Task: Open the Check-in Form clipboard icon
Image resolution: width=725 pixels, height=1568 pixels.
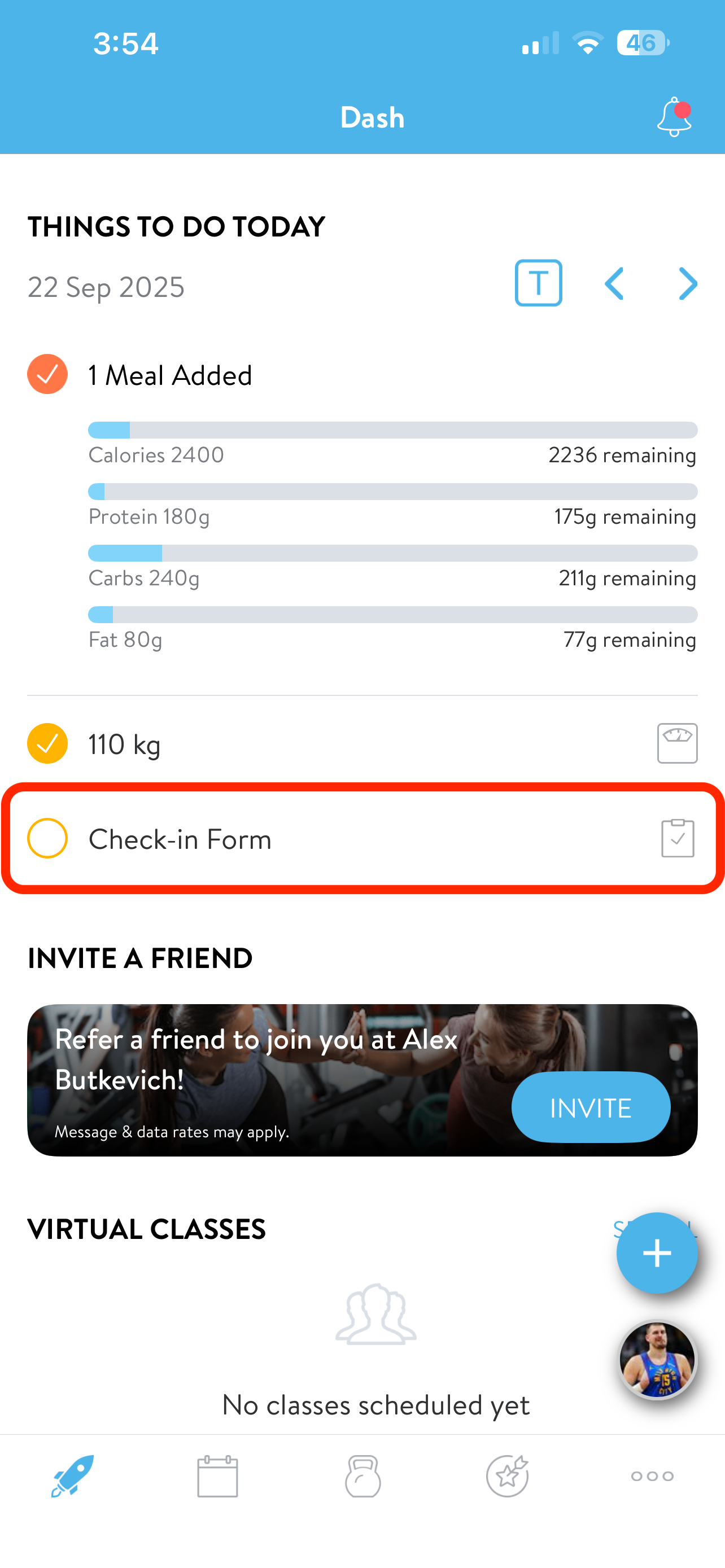Action: [x=677, y=838]
